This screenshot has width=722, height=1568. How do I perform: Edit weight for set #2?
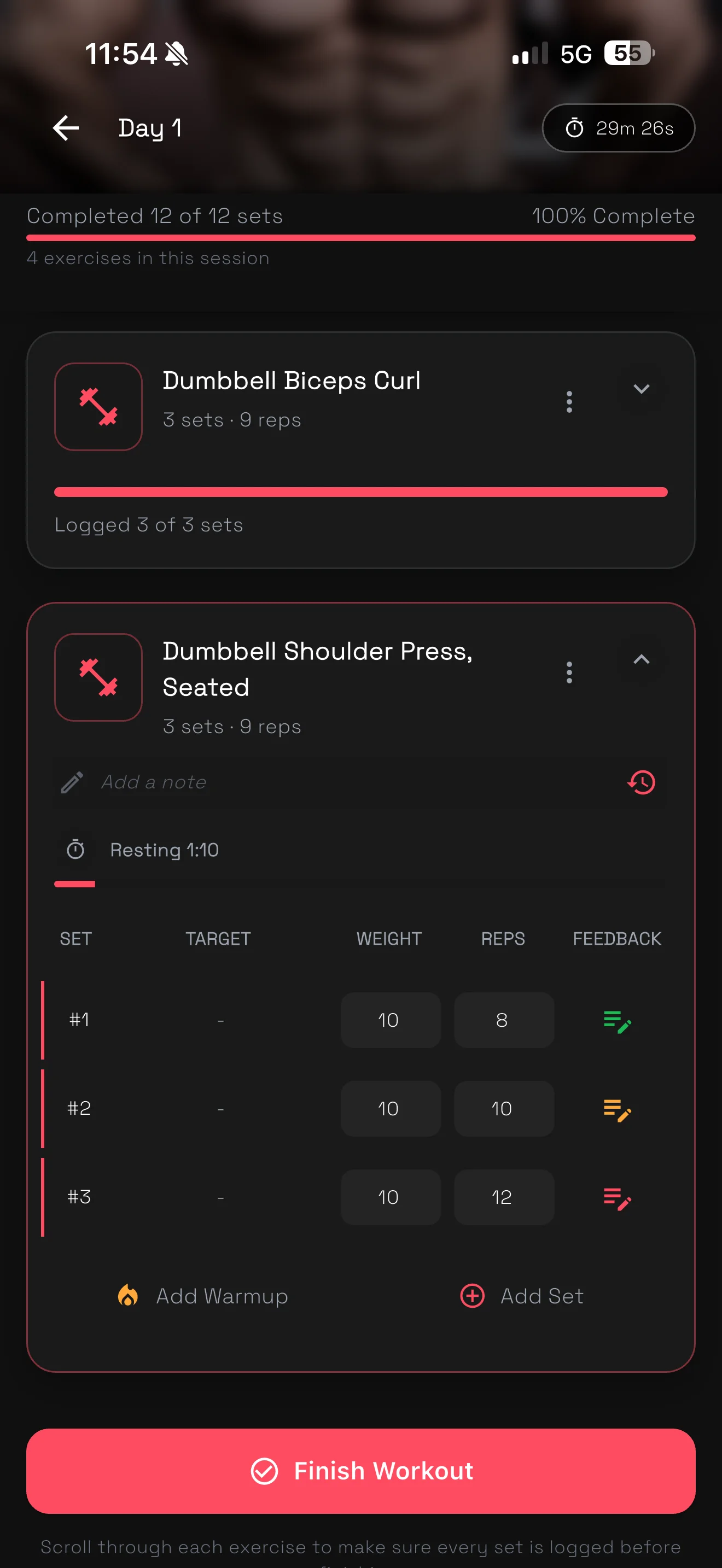[389, 1108]
